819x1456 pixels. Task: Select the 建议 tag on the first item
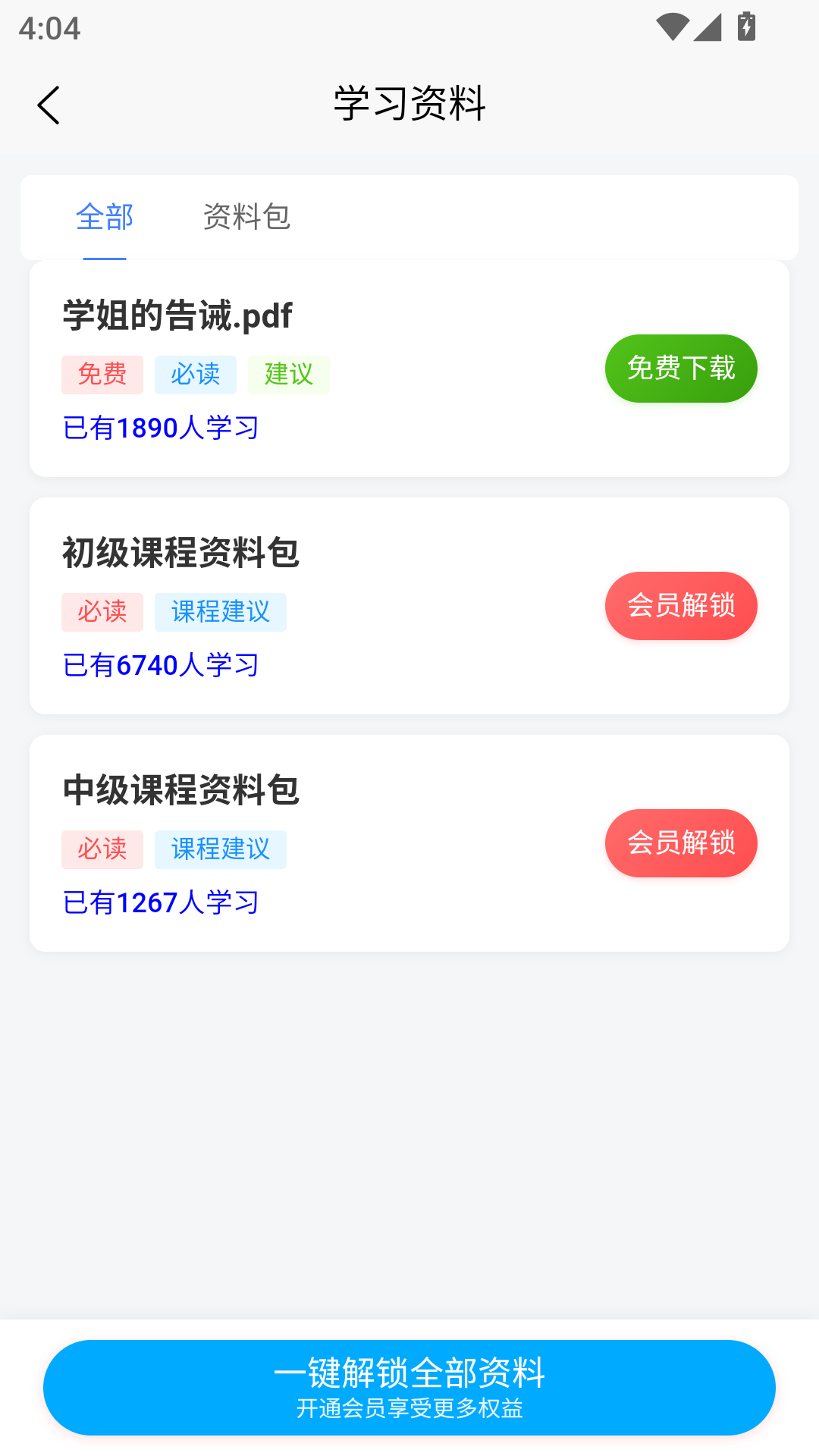[x=288, y=374]
